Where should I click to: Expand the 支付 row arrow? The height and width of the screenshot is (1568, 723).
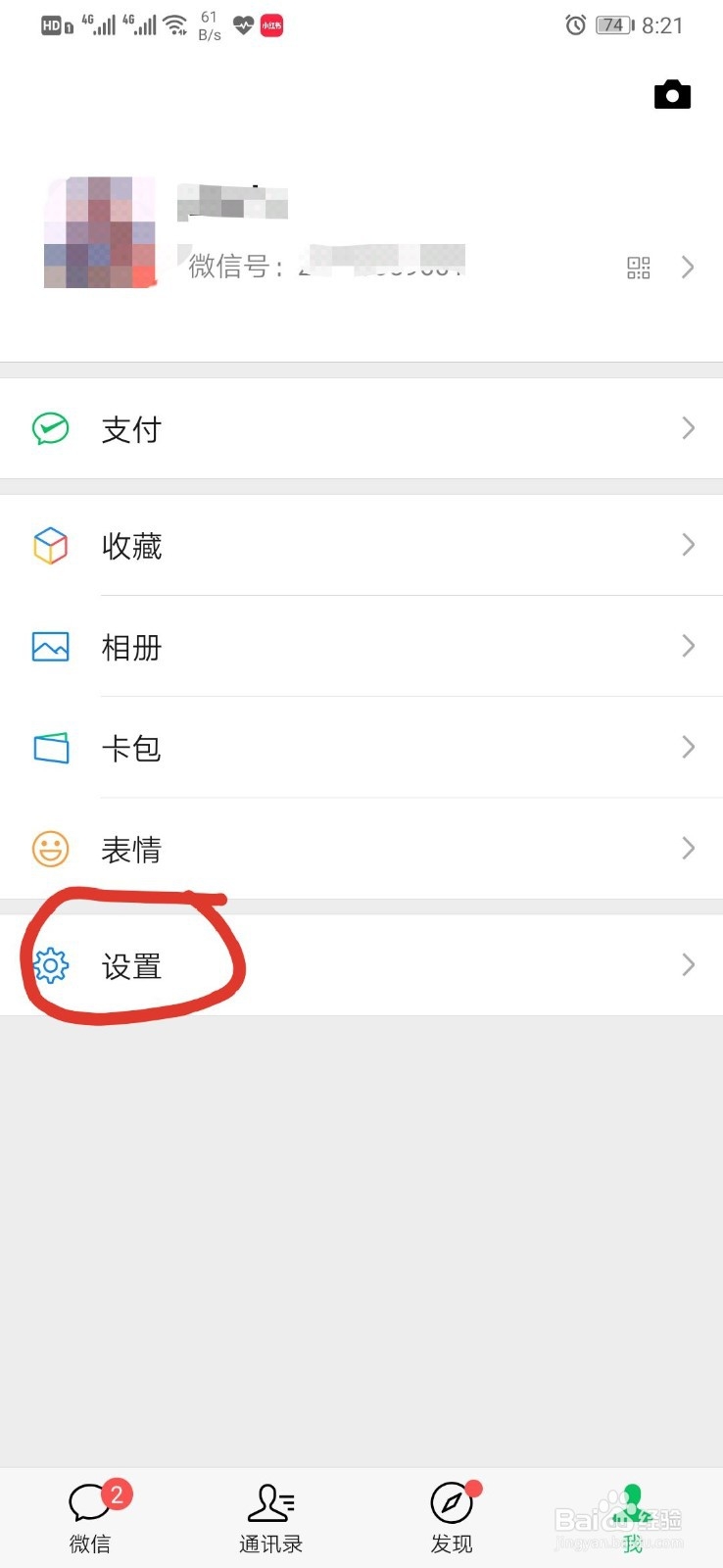(688, 428)
